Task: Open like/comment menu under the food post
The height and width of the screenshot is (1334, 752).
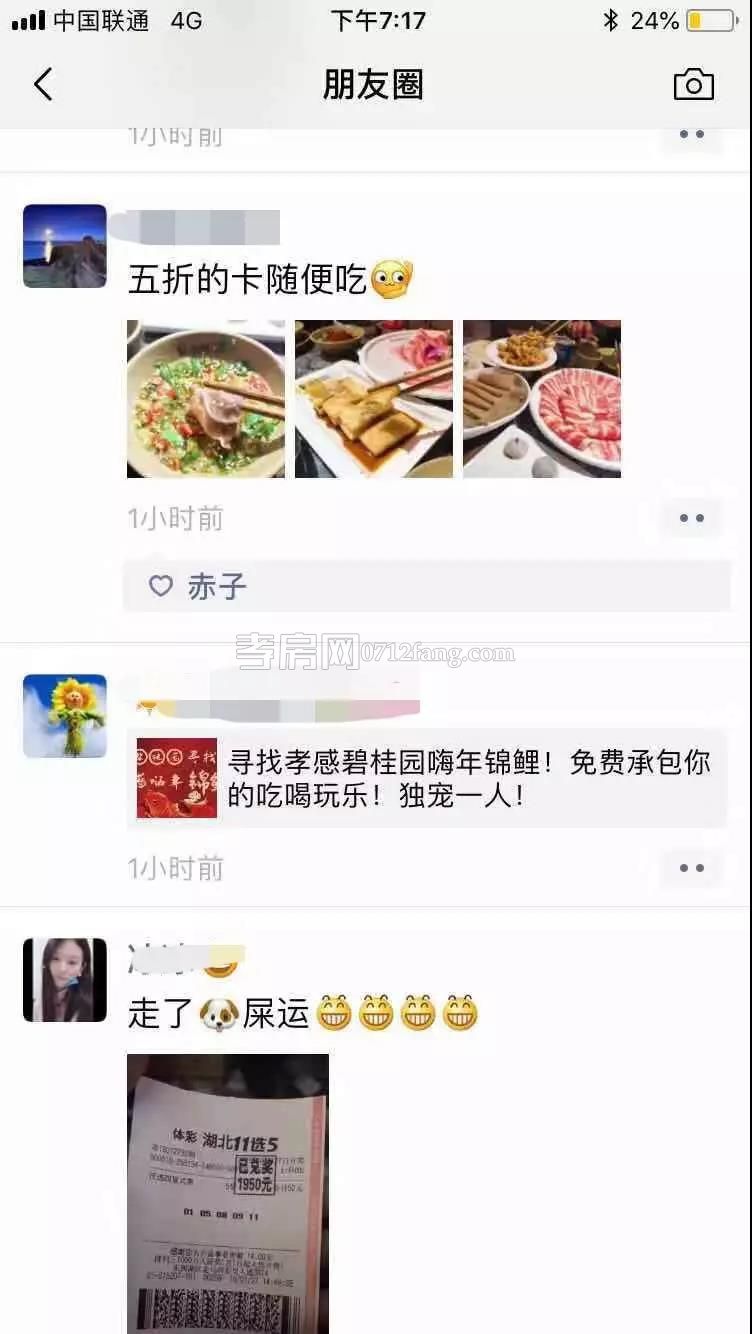Action: [x=692, y=518]
